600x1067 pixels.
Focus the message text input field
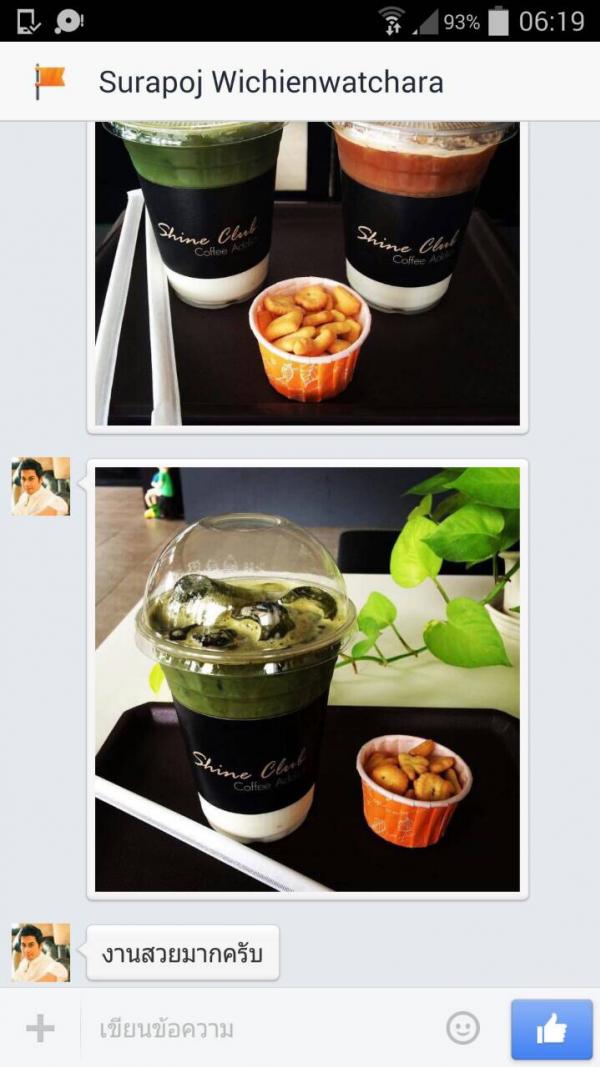coord(262,1029)
